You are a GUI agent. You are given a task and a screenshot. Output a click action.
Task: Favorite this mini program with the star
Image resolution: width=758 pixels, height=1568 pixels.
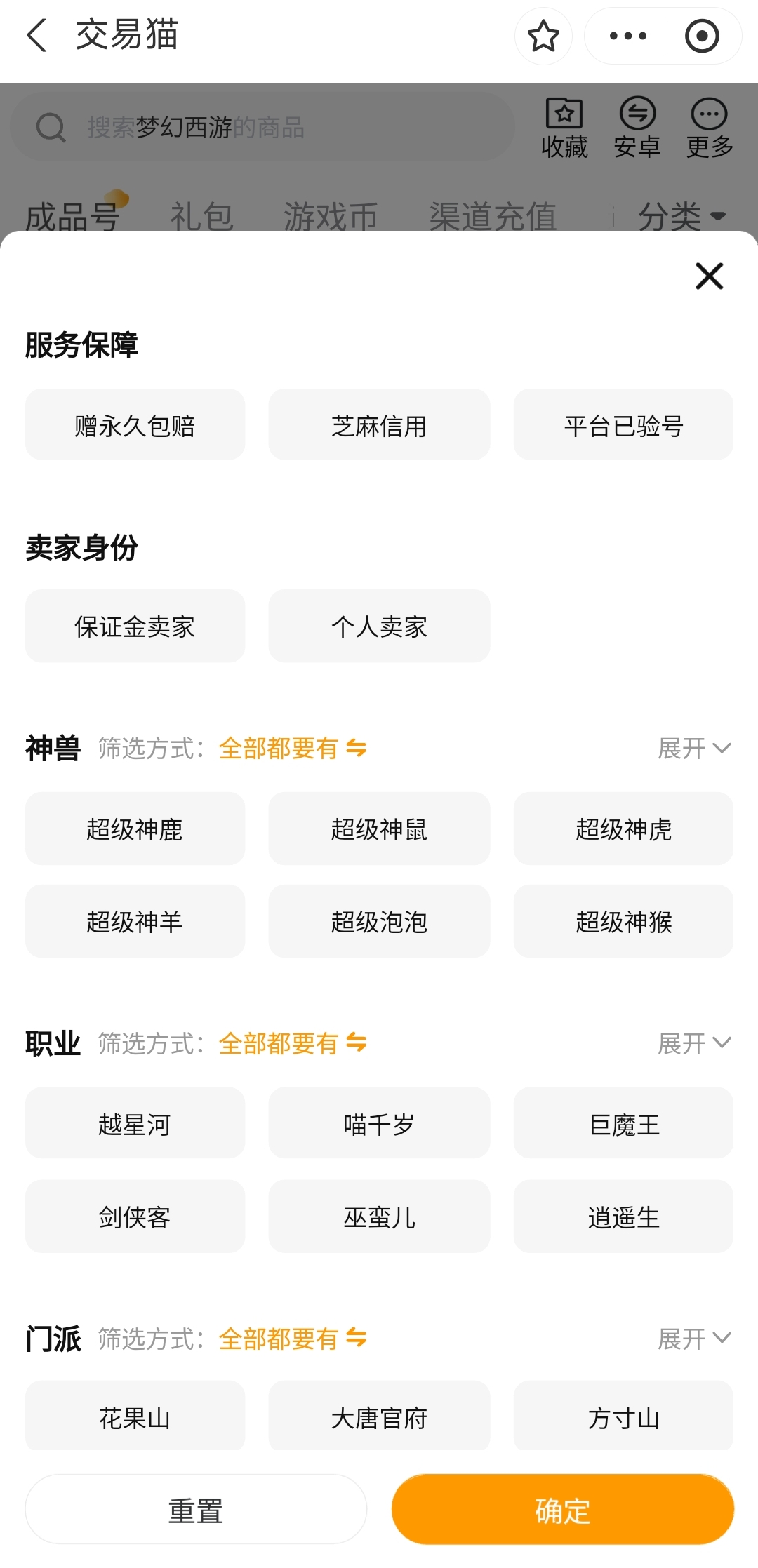pos(543,36)
